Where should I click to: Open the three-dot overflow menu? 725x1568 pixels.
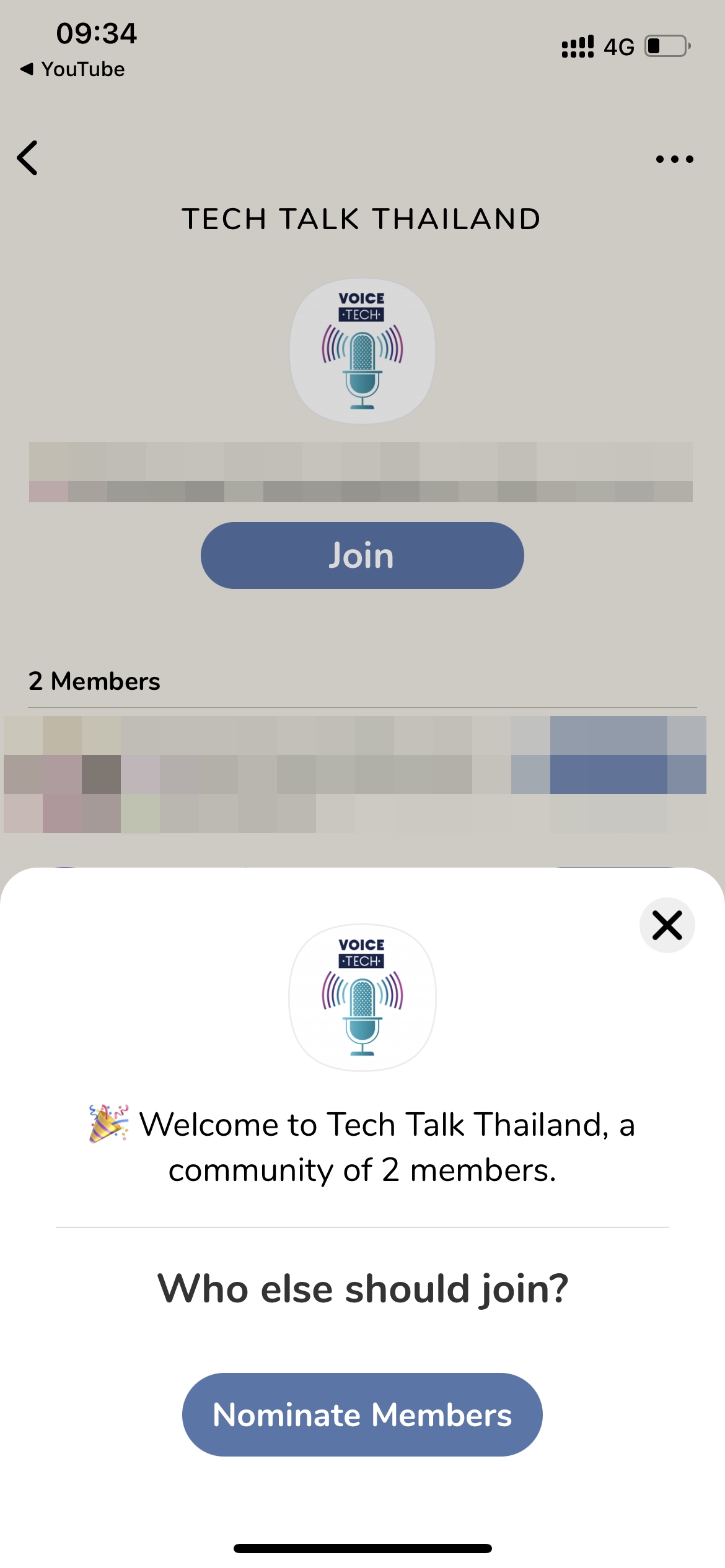(674, 159)
